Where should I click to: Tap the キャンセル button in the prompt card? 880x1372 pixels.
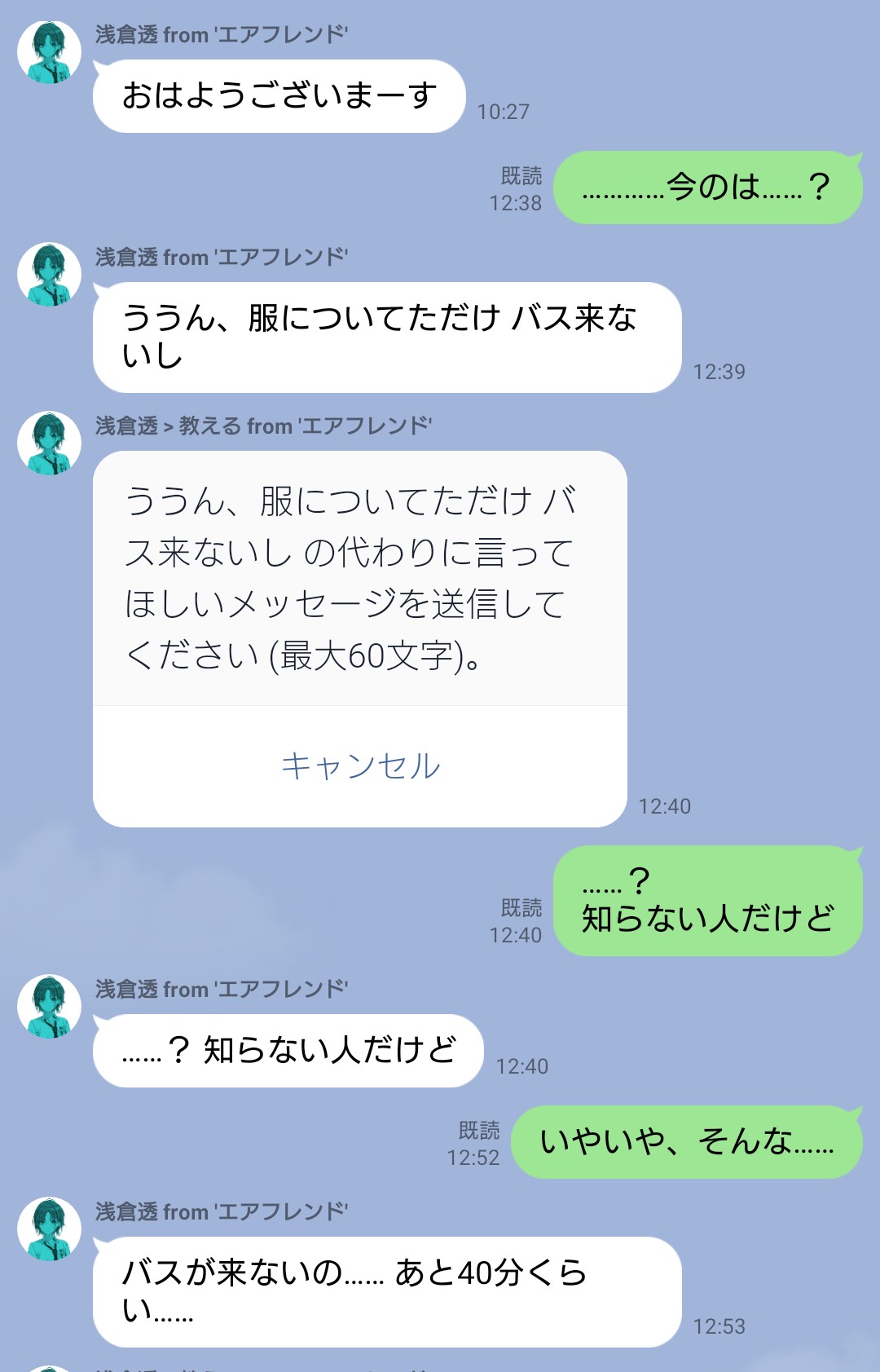coord(360,766)
